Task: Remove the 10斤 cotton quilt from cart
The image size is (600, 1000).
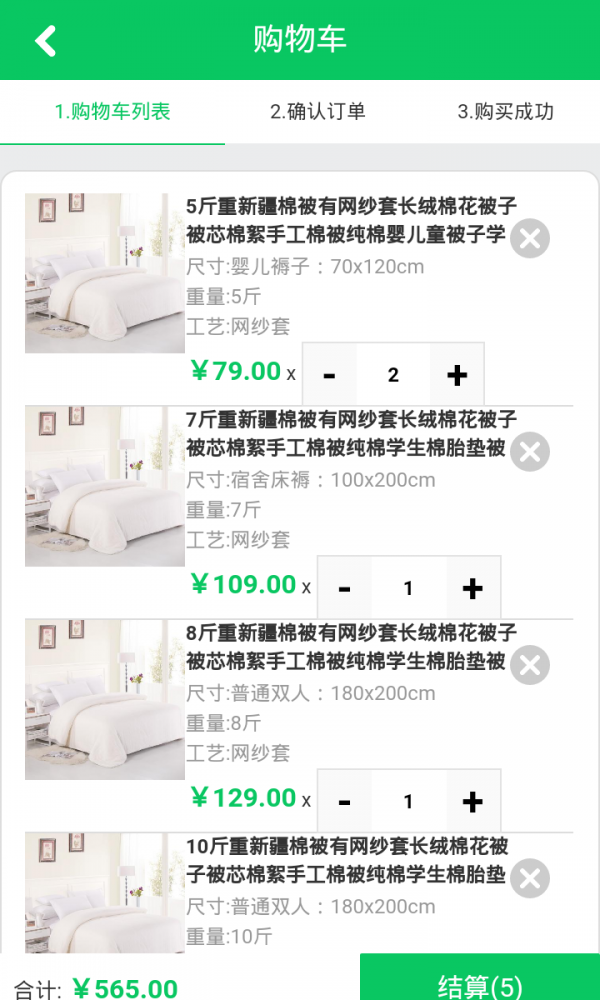Action: [x=530, y=879]
